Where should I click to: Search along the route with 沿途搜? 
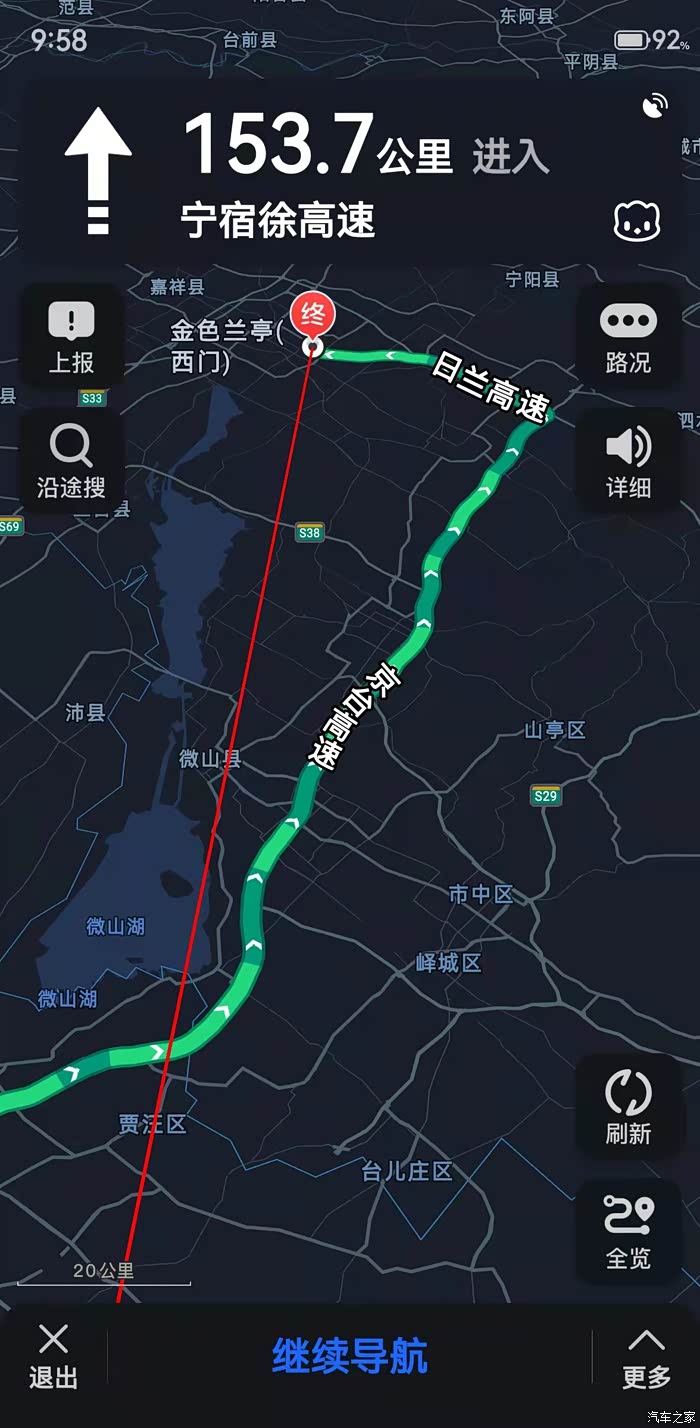[71, 461]
